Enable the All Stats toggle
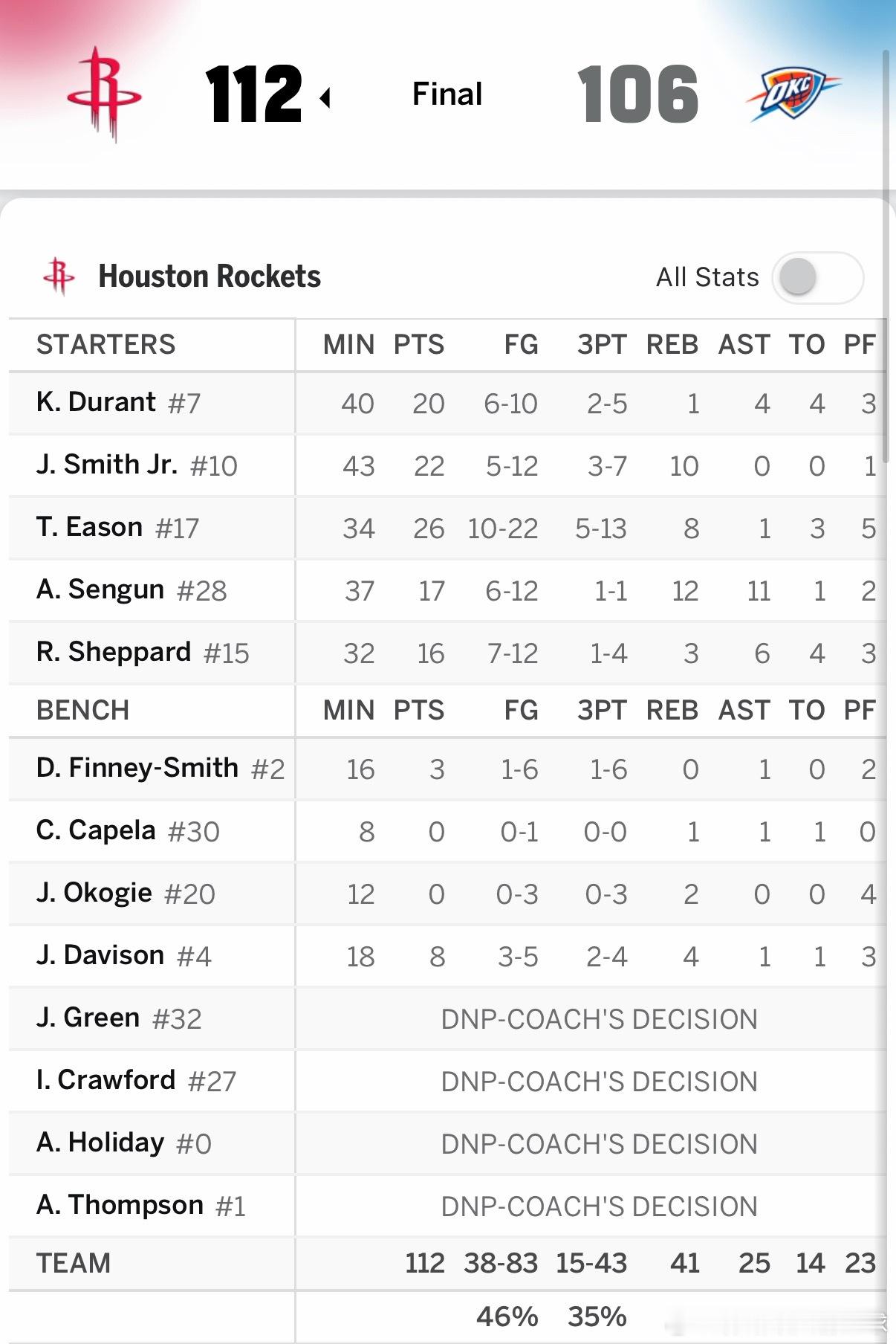896x1344 pixels. pos(817,278)
